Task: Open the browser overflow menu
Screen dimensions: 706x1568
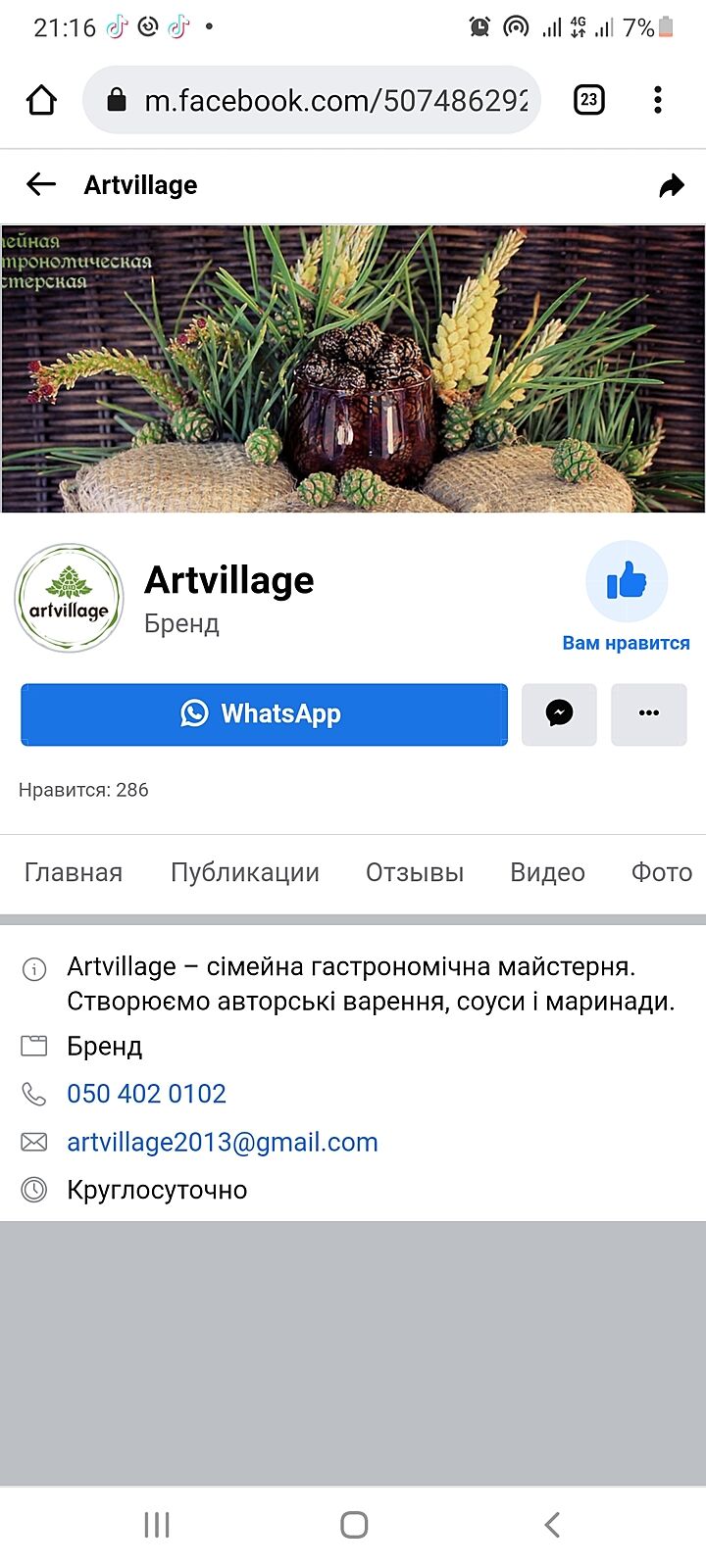Action: click(x=658, y=100)
